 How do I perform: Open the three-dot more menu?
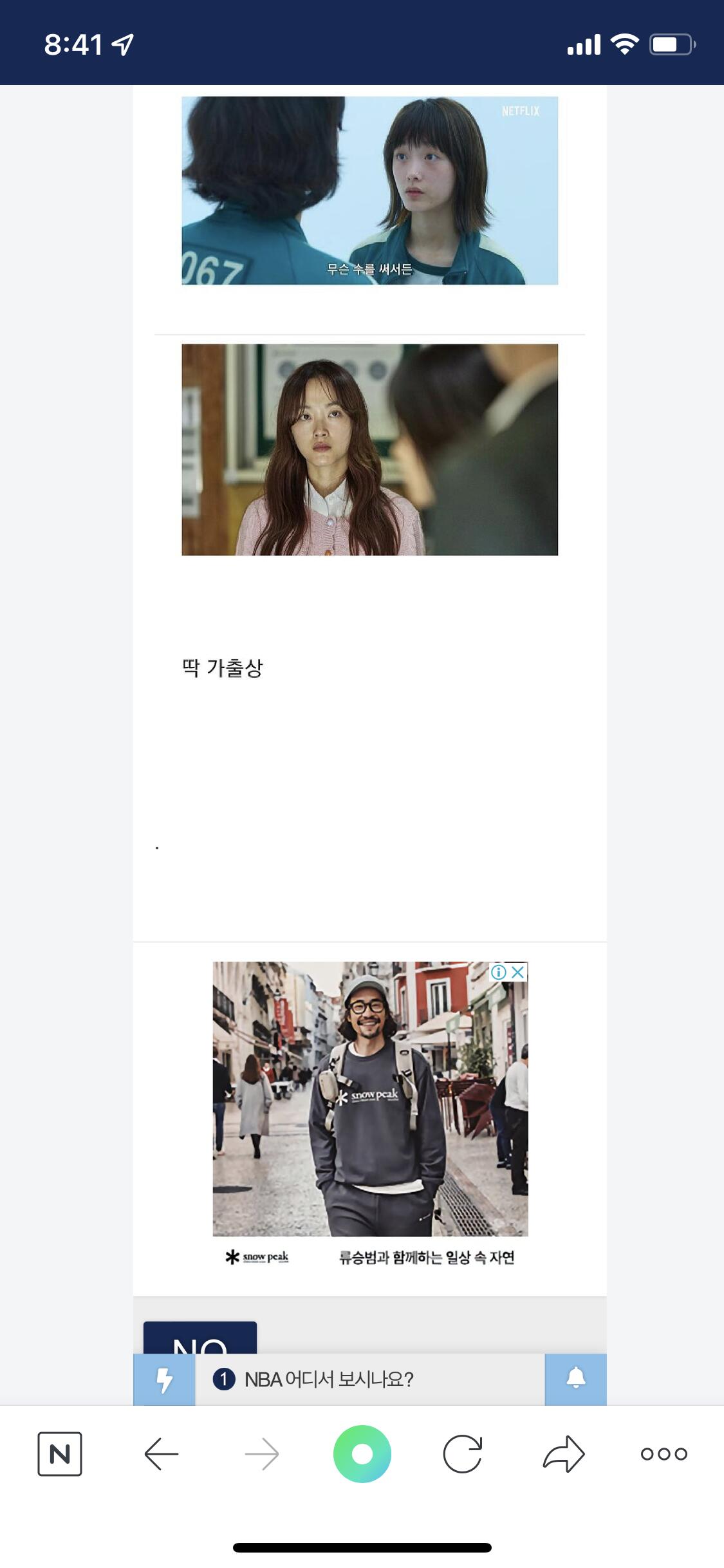click(x=664, y=1453)
